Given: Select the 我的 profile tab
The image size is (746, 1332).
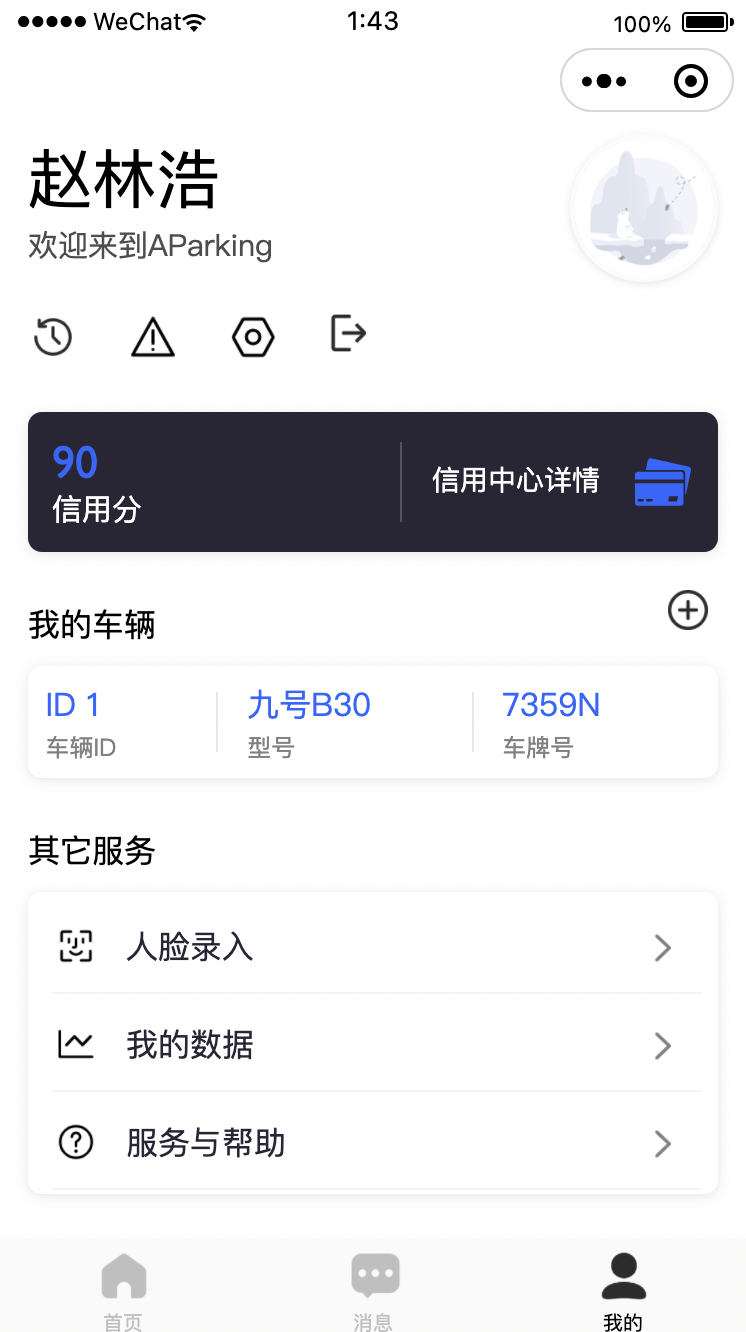Looking at the screenshot, I should click(x=622, y=1290).
